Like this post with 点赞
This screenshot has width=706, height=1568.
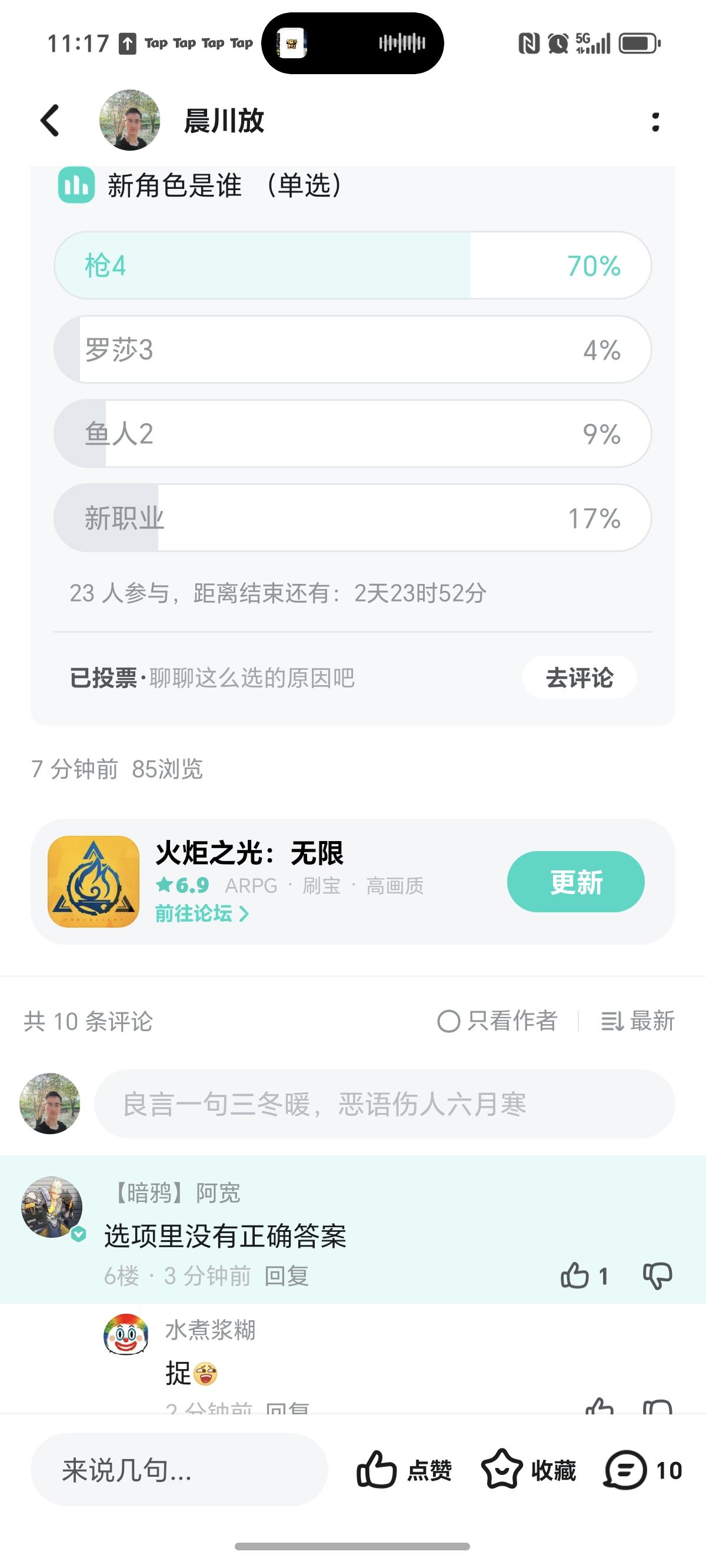point(404,1470)
